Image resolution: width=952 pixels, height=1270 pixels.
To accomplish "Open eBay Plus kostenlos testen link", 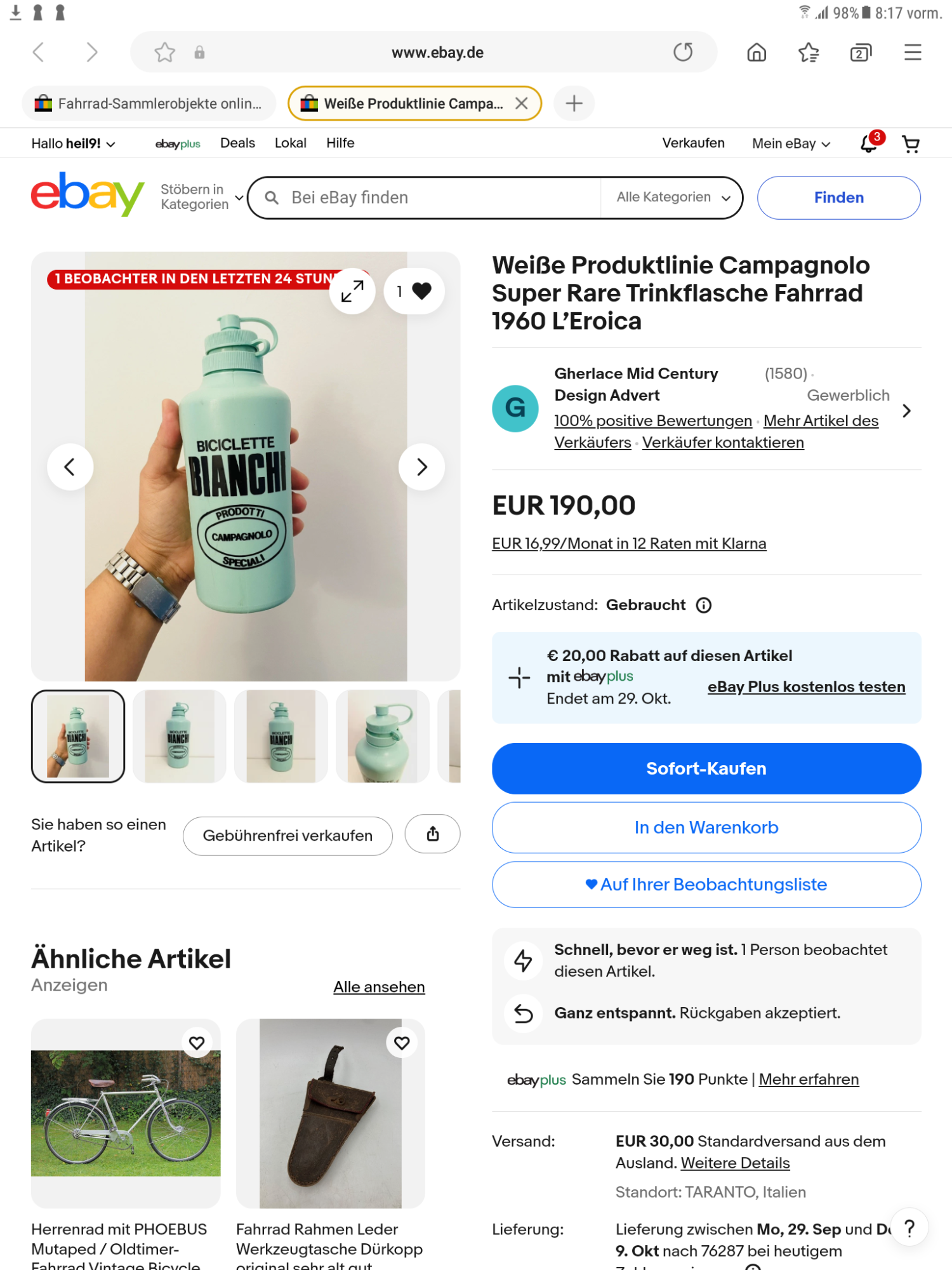I will tap(806, 686).
